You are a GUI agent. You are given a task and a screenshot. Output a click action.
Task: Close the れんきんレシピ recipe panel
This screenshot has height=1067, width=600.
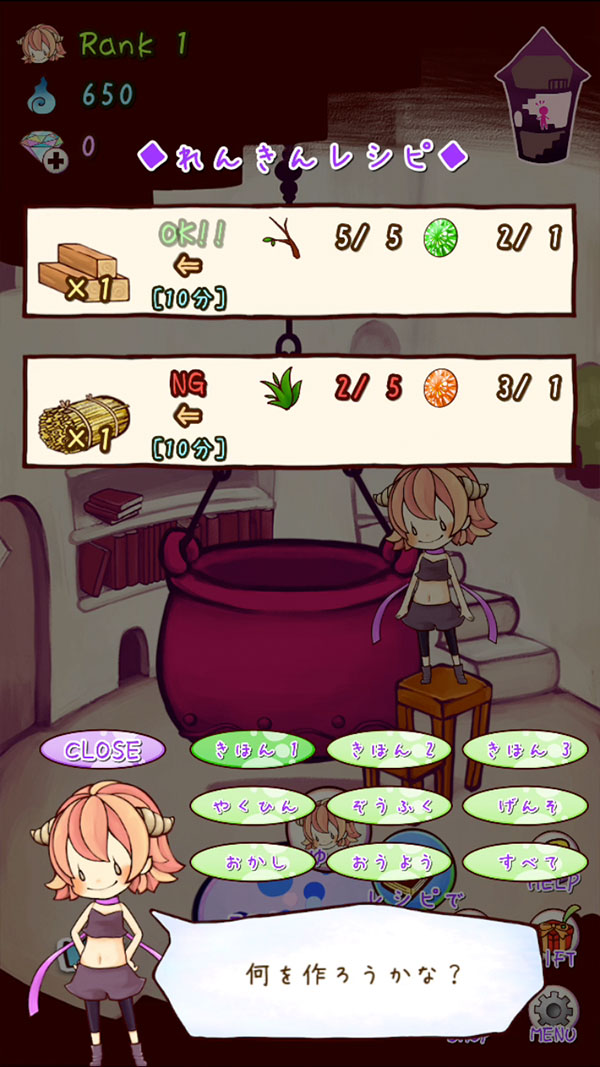(x=102, y=750)
